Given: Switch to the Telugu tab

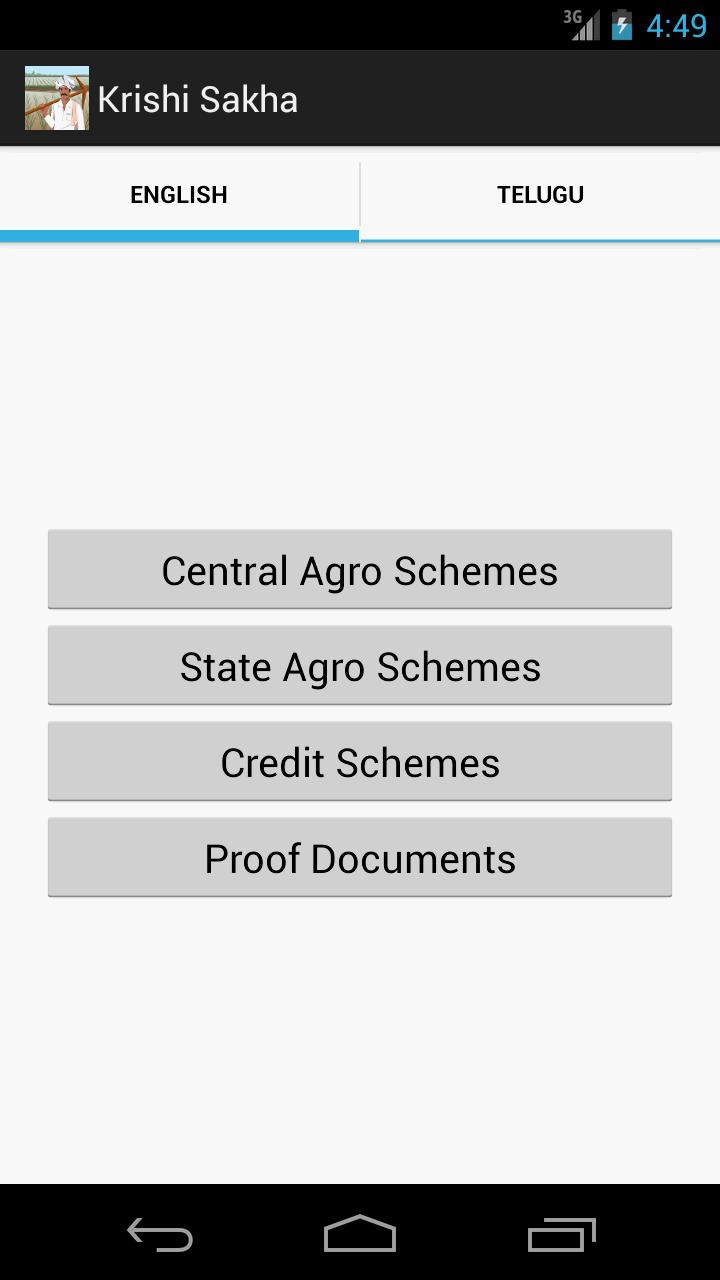Looking at the screenshot, I should coord(540,195).
